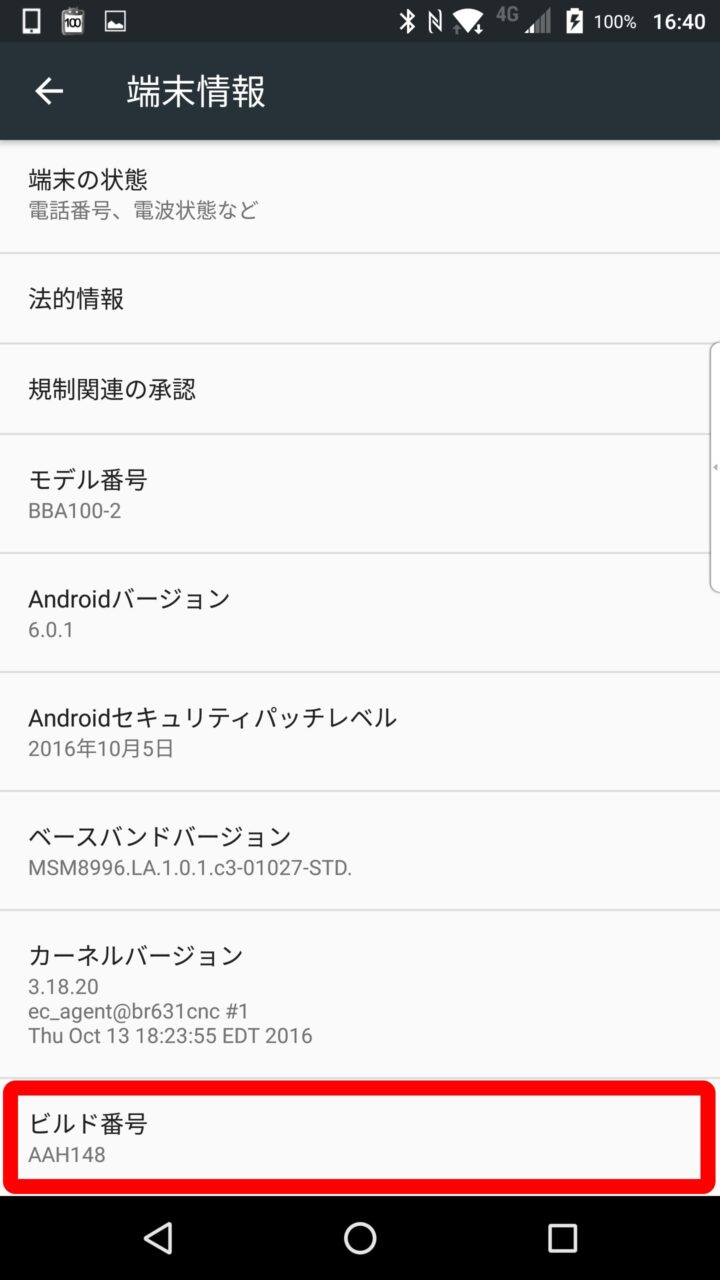The image size is (720, 1280).
Task: Open 規制関連の承認 row
Action: (360, 389)
